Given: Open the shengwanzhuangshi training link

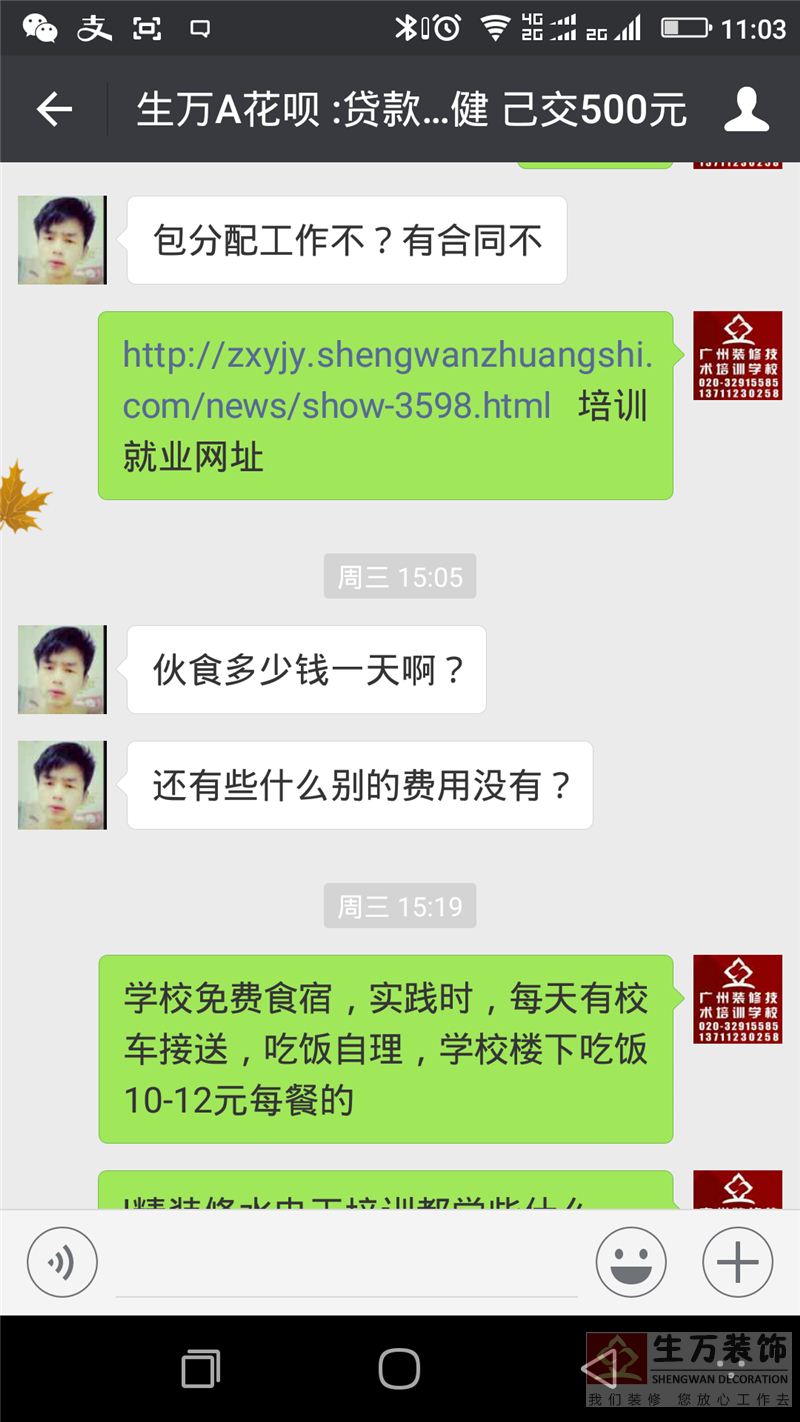Looking at the screenshot, I should click(x=386, y=381).
